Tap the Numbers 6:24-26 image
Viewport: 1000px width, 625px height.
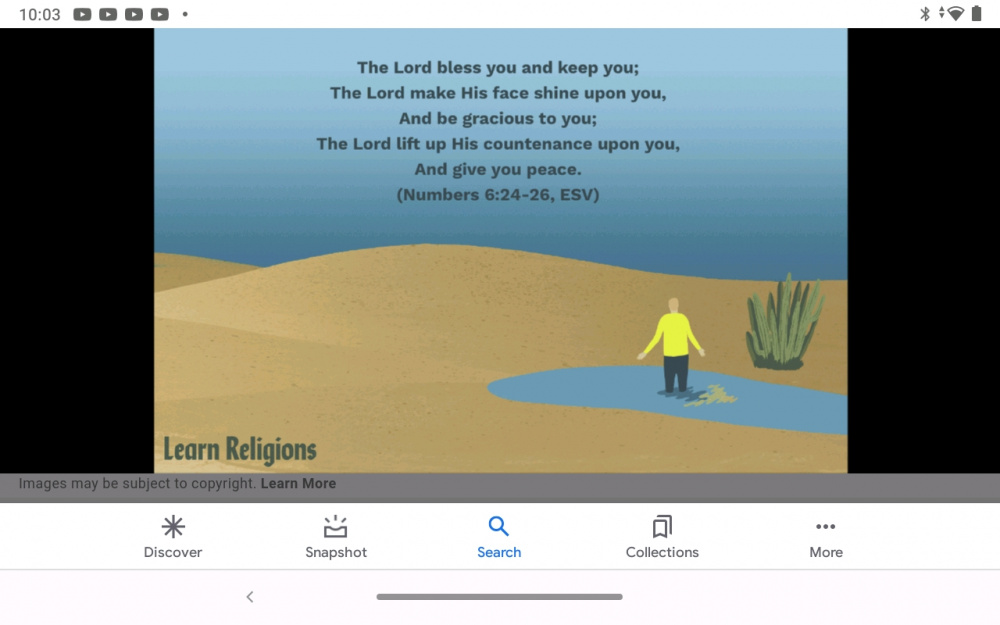[x=500, y=250]
